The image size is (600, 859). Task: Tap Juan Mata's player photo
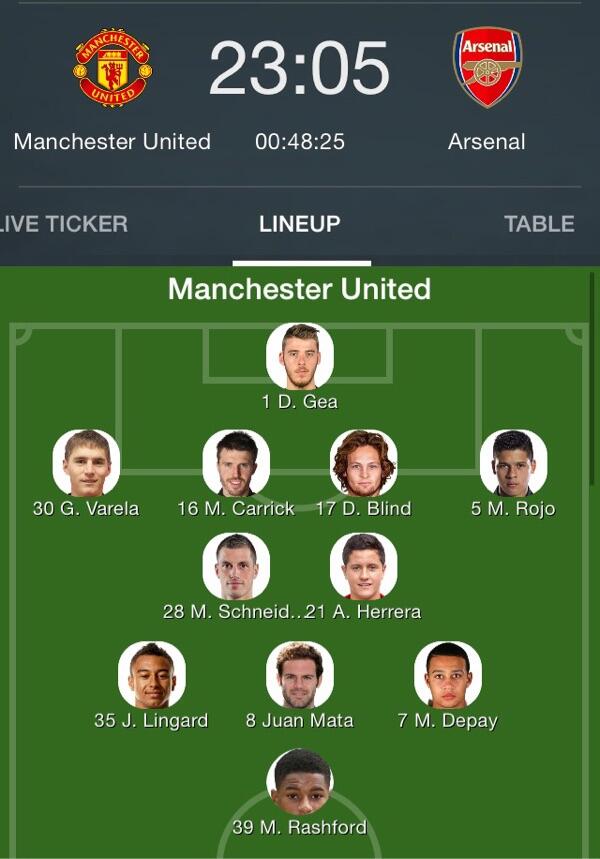(x=300, y=675)
